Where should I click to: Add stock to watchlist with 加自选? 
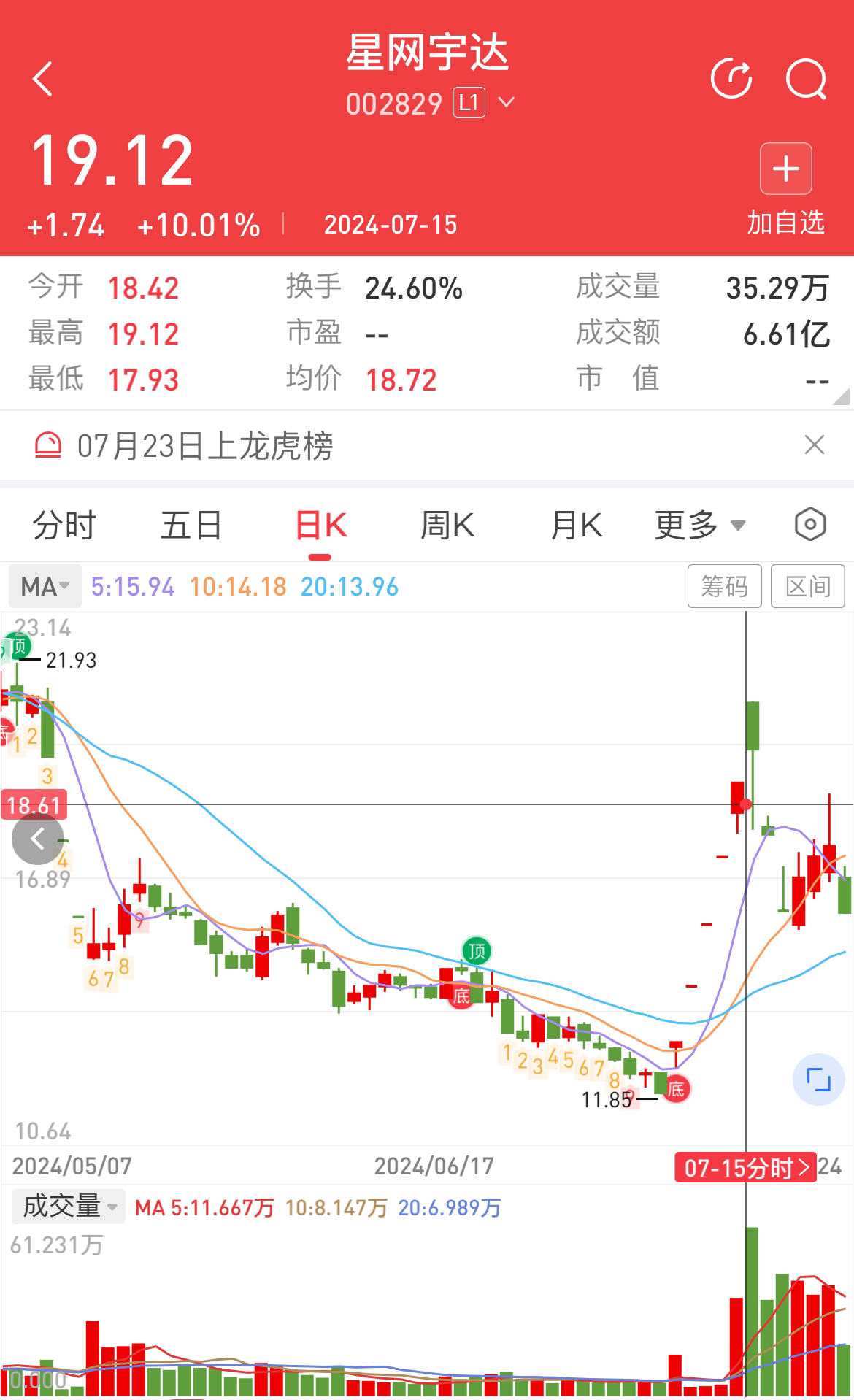point(786,190)
